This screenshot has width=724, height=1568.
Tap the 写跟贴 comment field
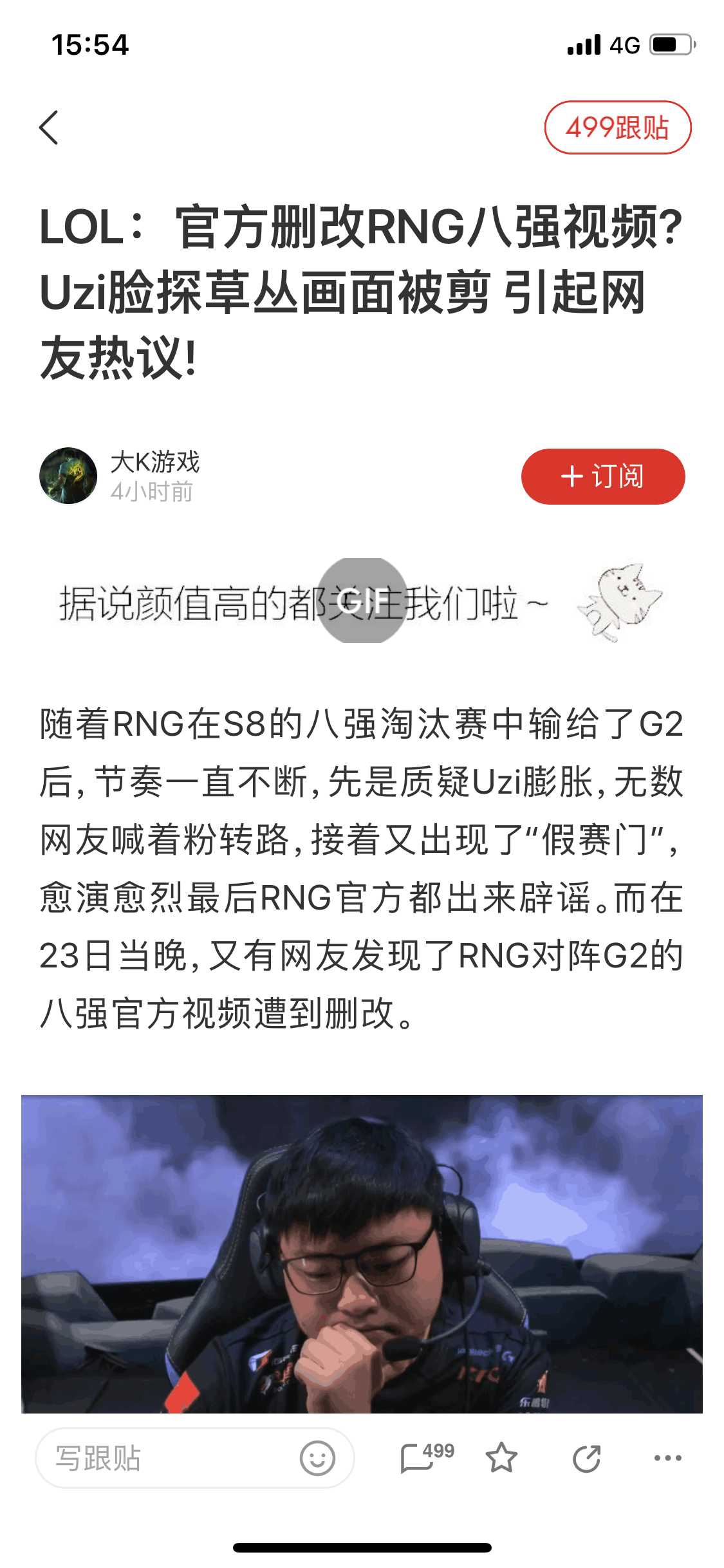161,1459
